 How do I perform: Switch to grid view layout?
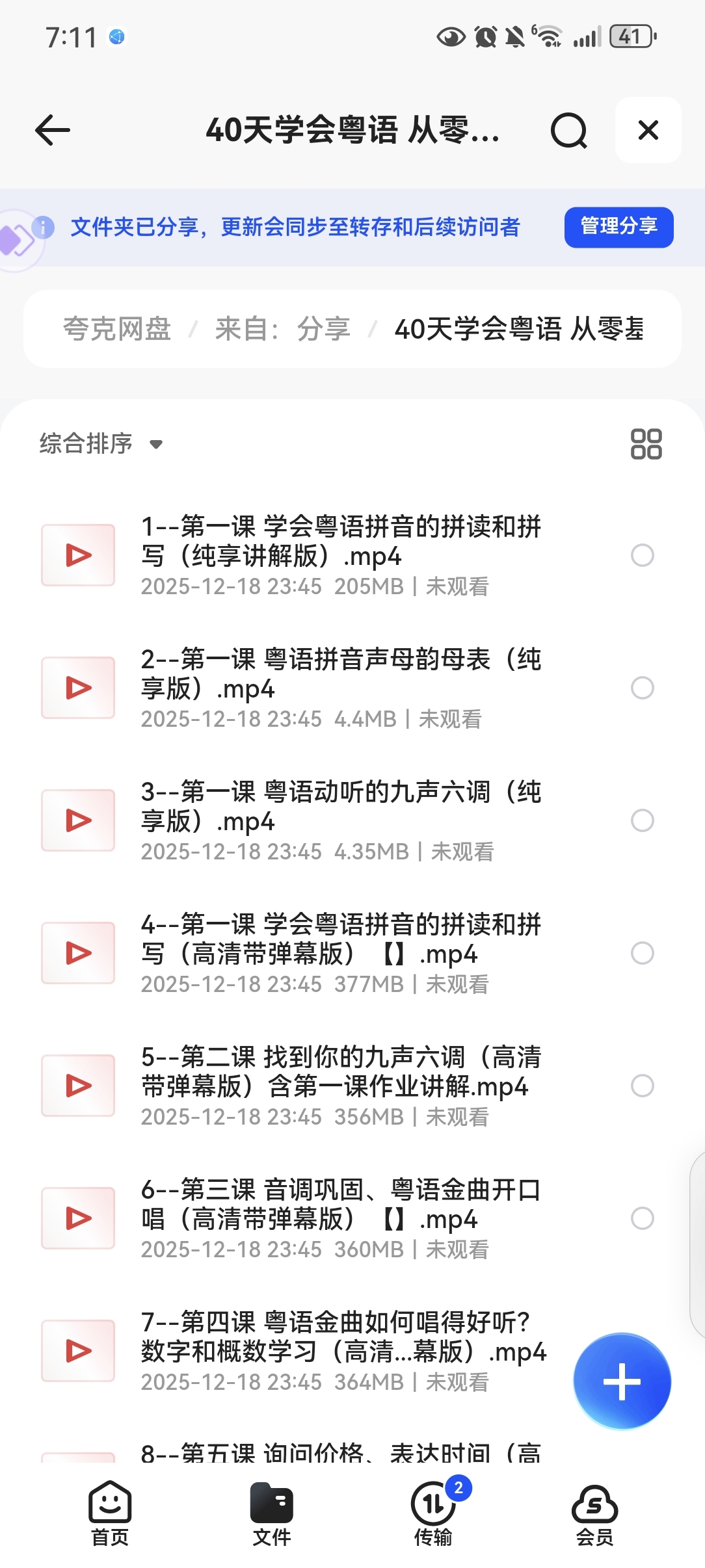coord(646,444)
